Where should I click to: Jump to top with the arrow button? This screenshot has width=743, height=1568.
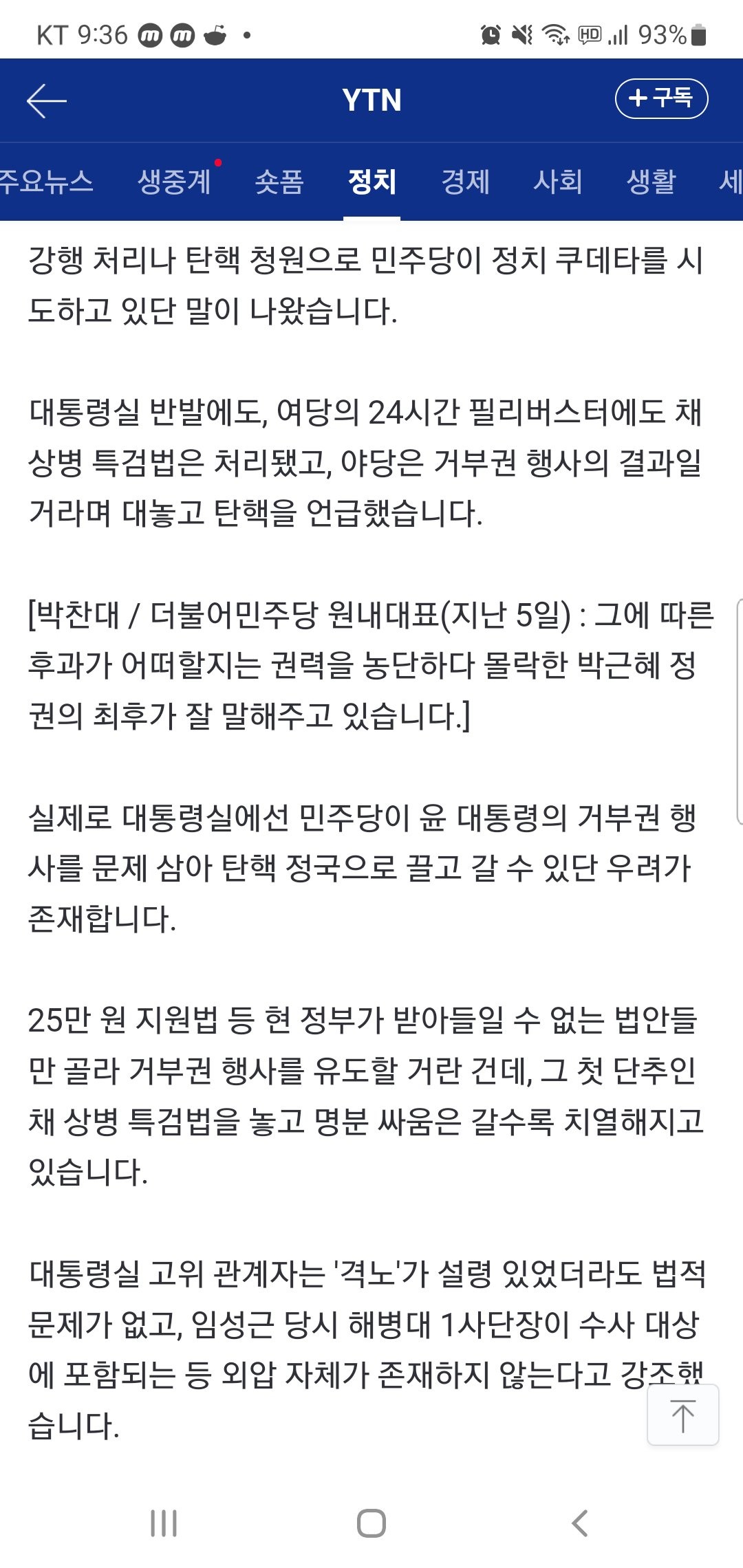pyautogui.click(x=682, y=1415)
